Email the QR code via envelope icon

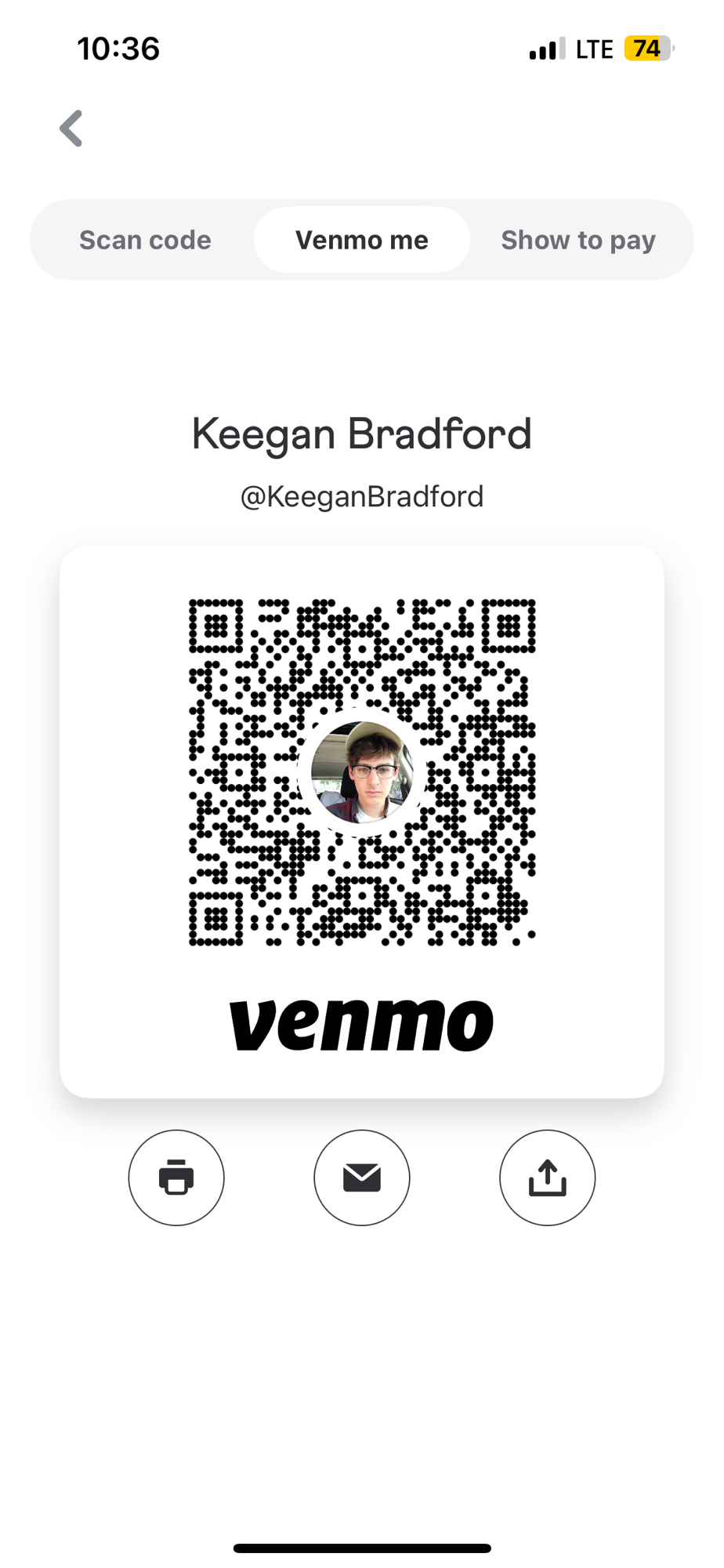point(362,1177)
